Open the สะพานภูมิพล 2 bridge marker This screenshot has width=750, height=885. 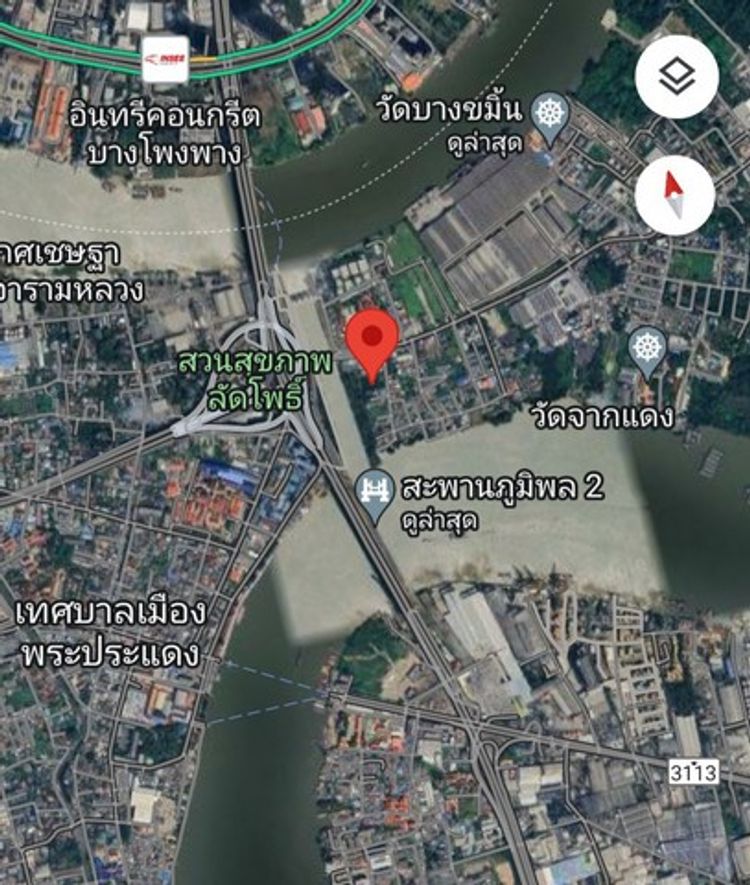[x=375, y=494]
